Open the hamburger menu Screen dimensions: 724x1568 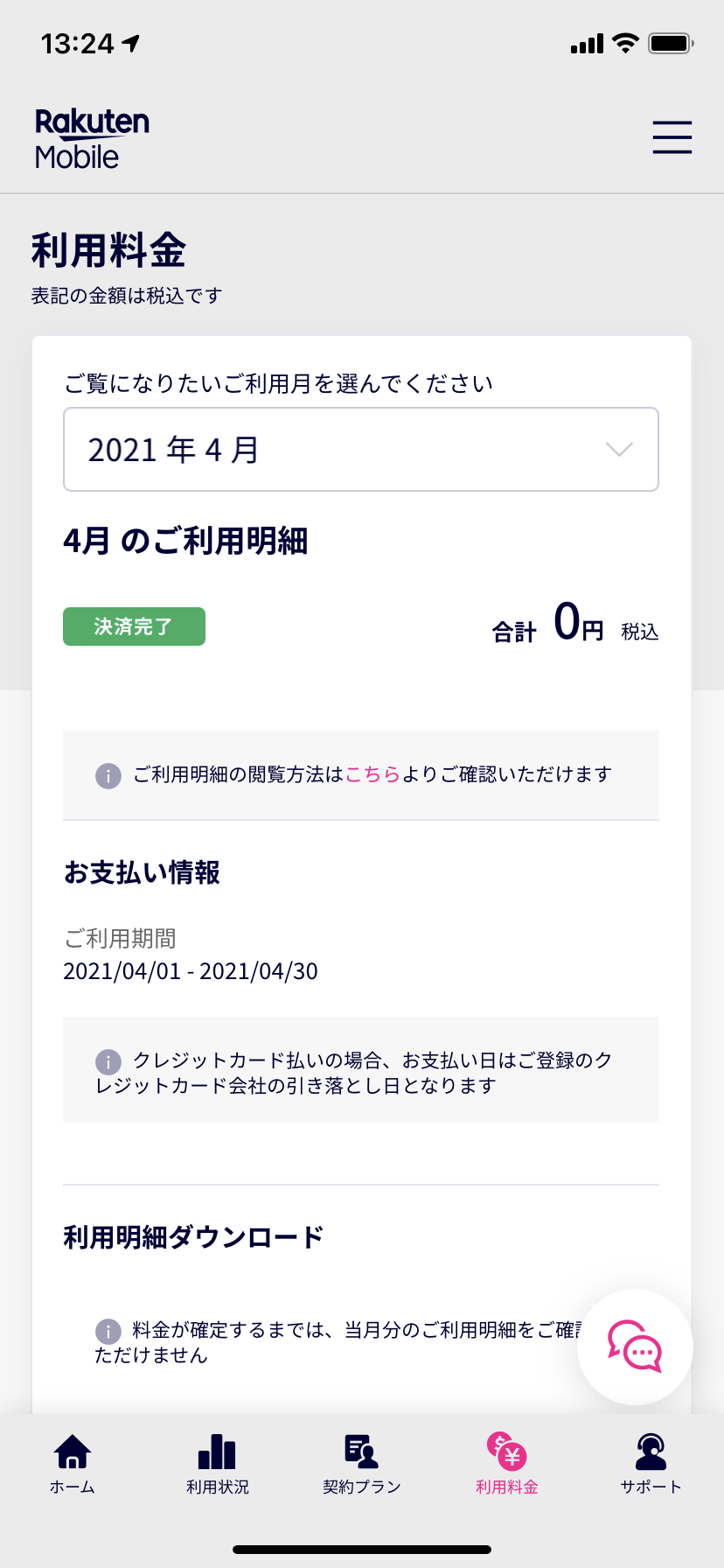point(672,137)
